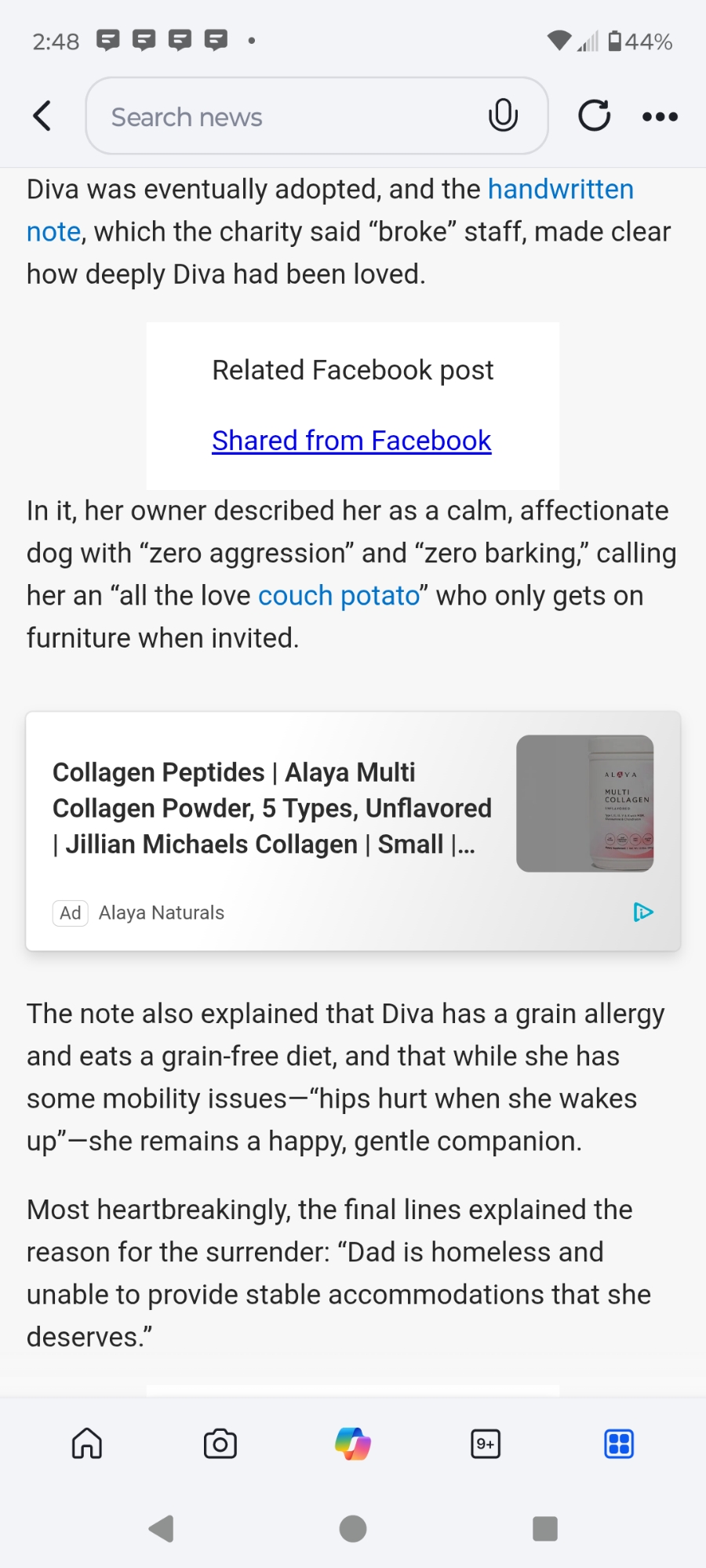The image size is (706, 1568).
Task: Open the Alaya Collagen Peptides ad
Action: [271, 808]
